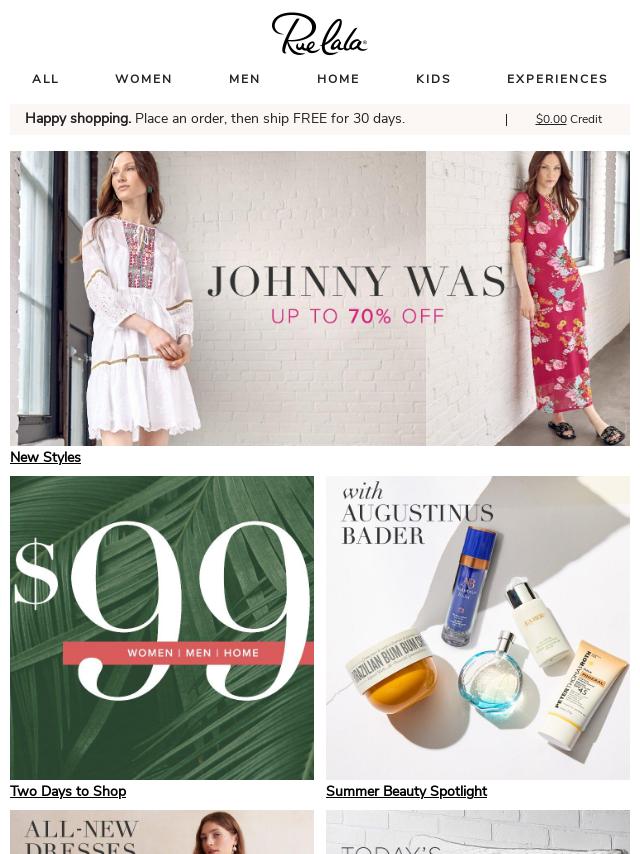Switch to the MEN section

click(x=244, y=79)
